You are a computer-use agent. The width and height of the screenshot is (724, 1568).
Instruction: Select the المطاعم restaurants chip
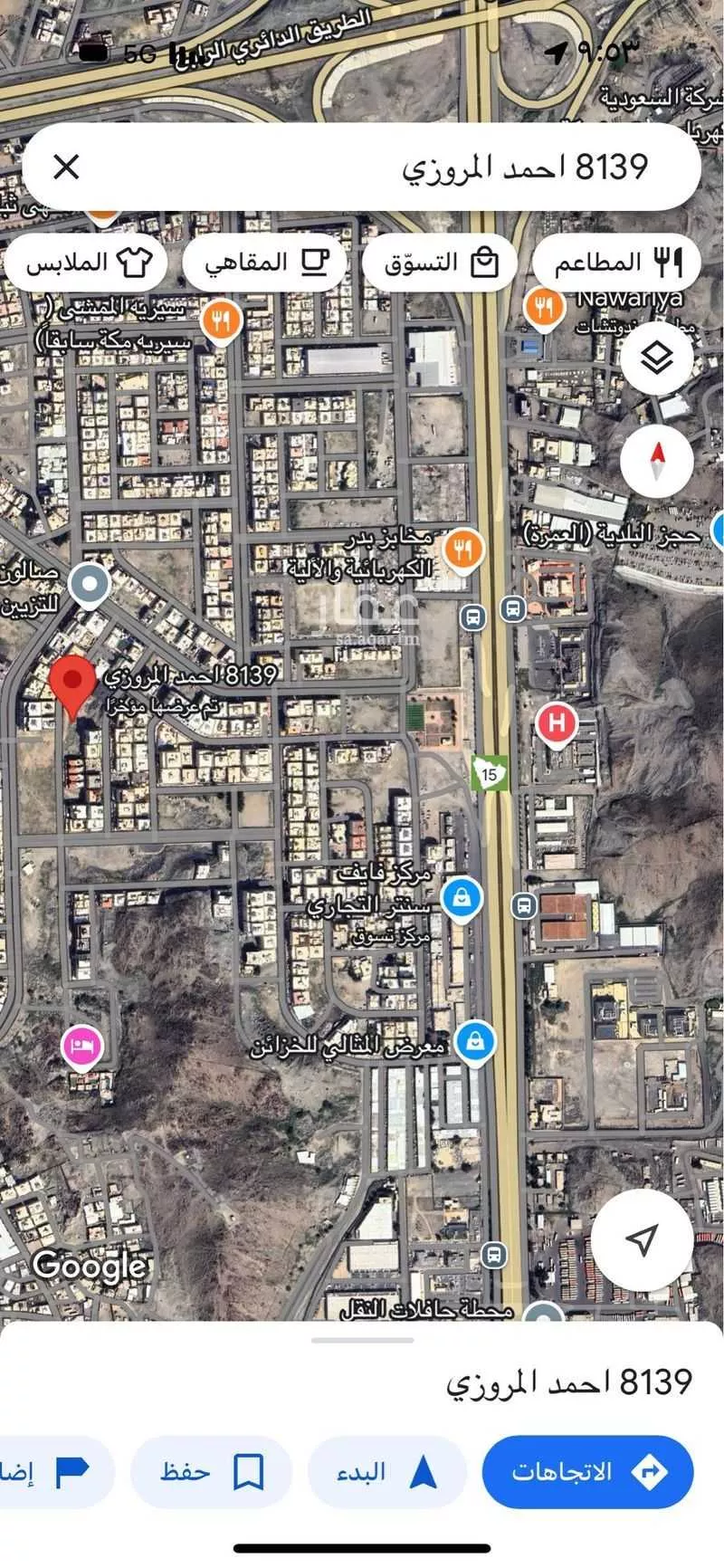[x=617, y=263]
